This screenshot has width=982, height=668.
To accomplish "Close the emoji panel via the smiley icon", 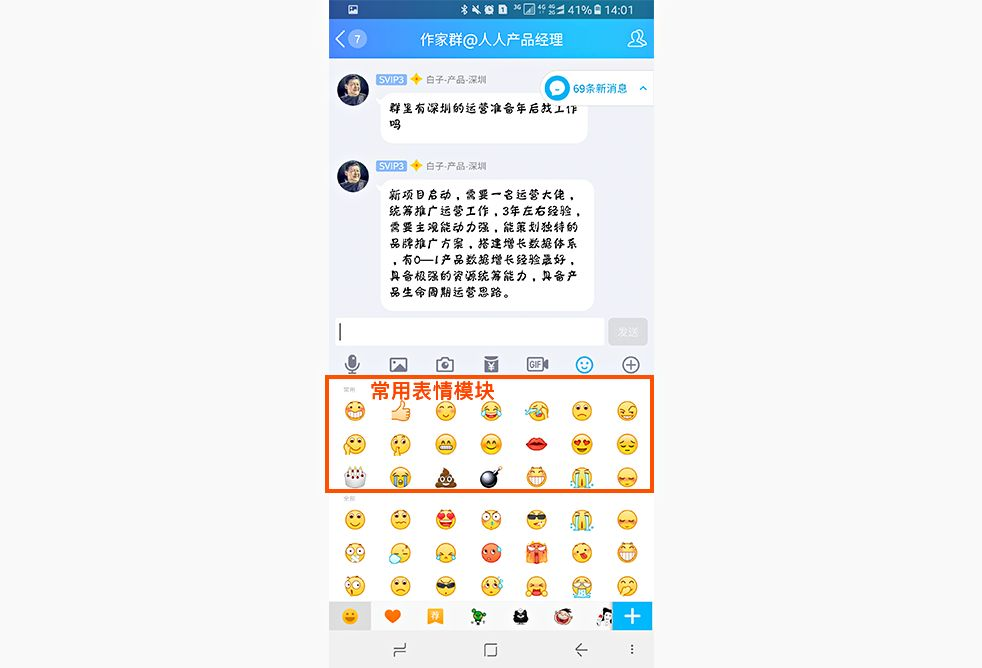I will (584, 365).
